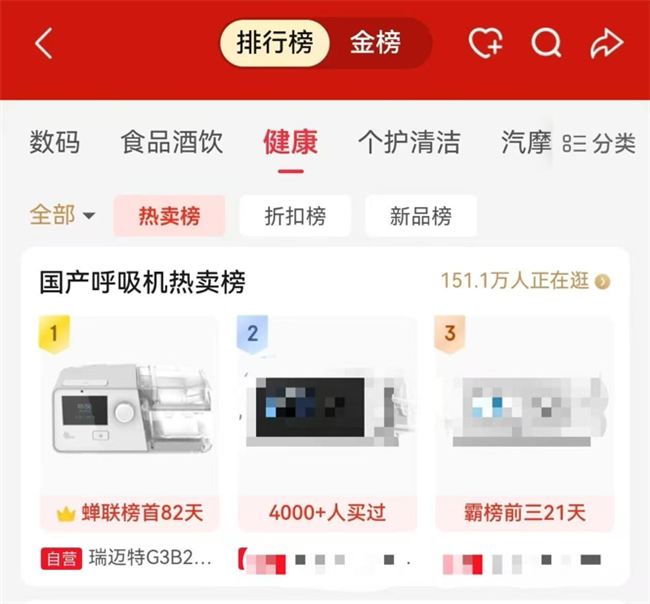The height and width of the screenshot is (604, 650).
Task: Select the 食品酒饮 category tab
Action: (x=171, y=143)
